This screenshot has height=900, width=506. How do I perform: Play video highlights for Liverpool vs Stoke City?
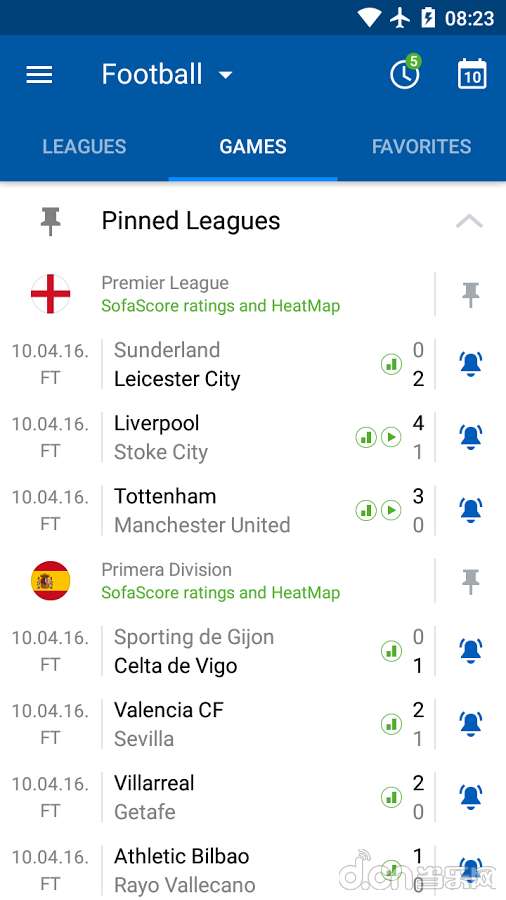391,437
